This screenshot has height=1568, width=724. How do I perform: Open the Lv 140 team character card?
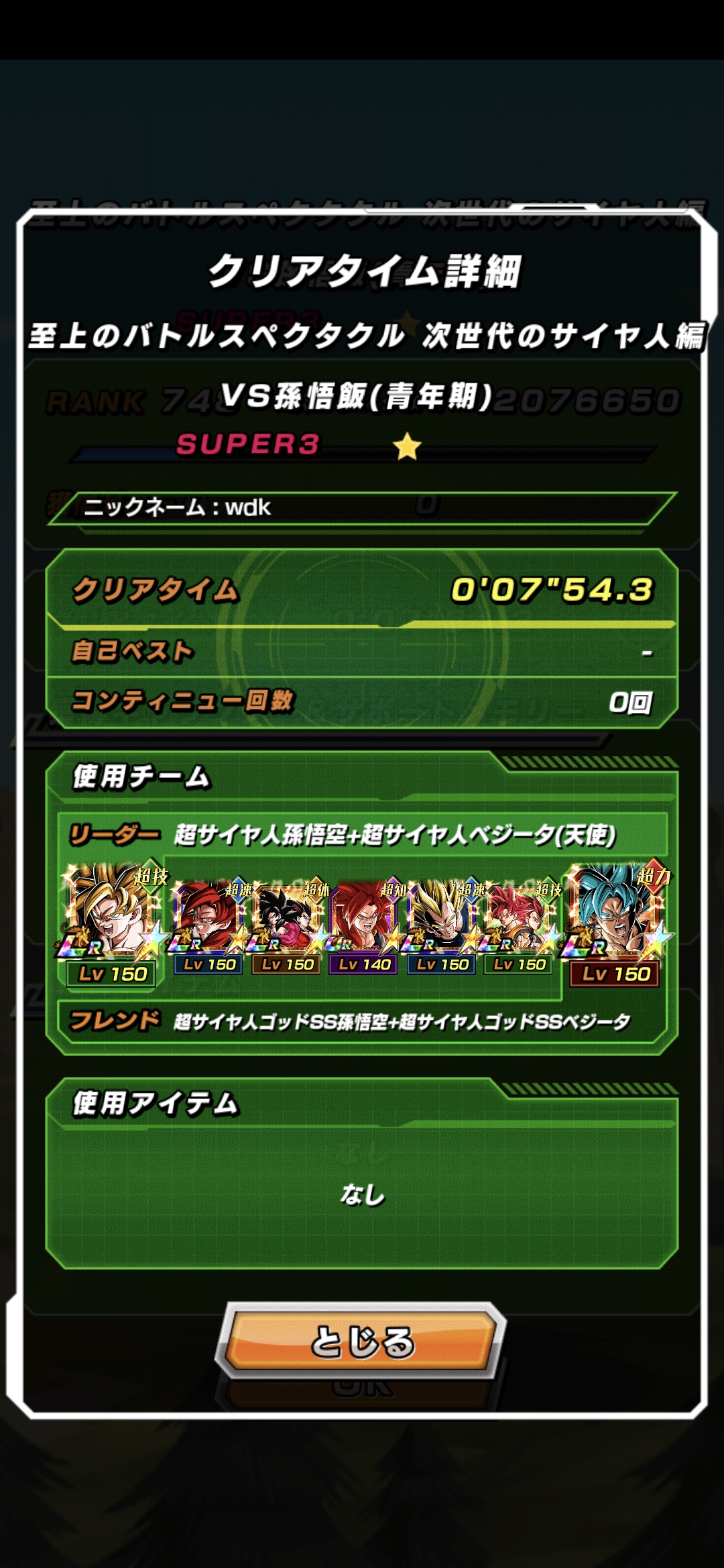point(364,928)
